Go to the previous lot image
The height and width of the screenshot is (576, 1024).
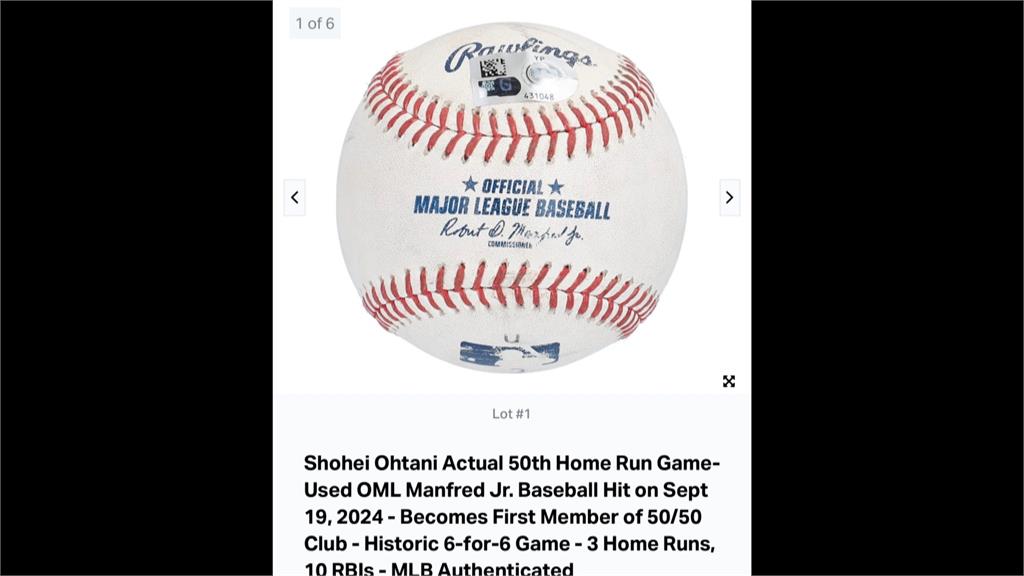coord(294,198)
